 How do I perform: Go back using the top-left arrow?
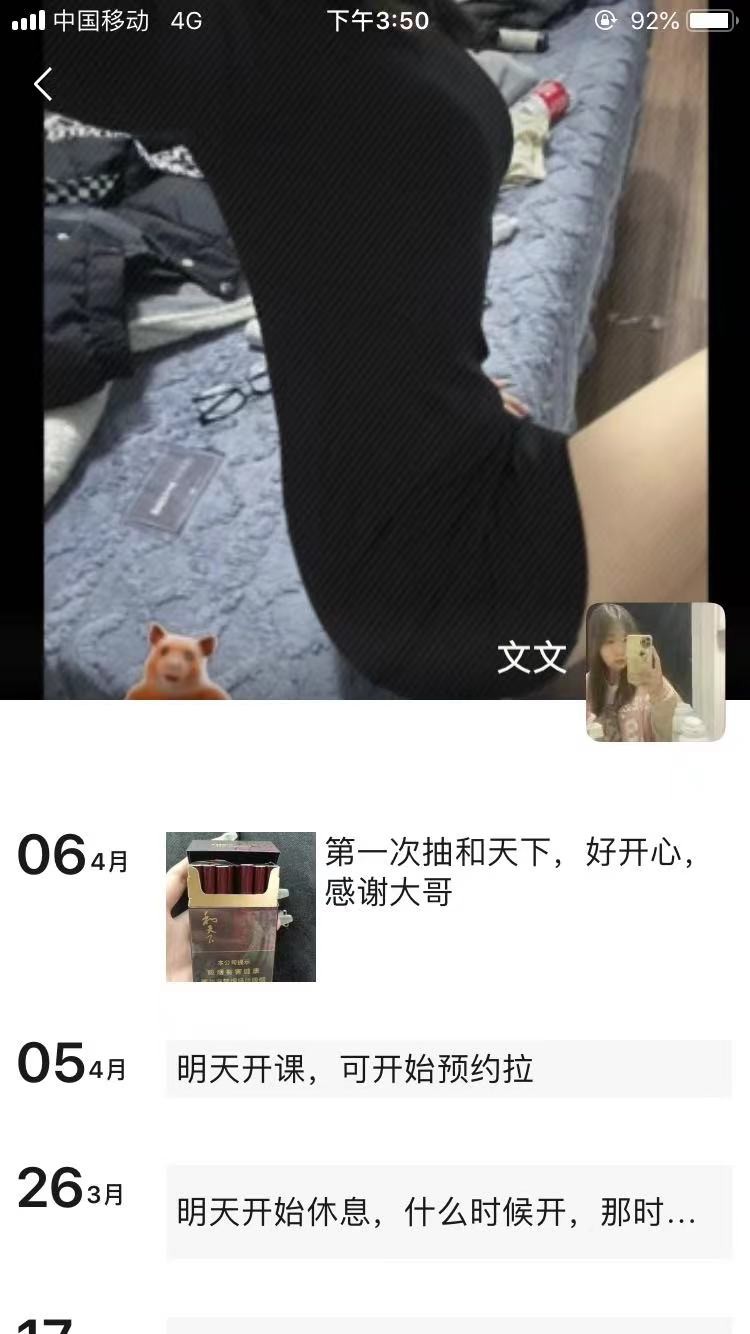[42, 85]
